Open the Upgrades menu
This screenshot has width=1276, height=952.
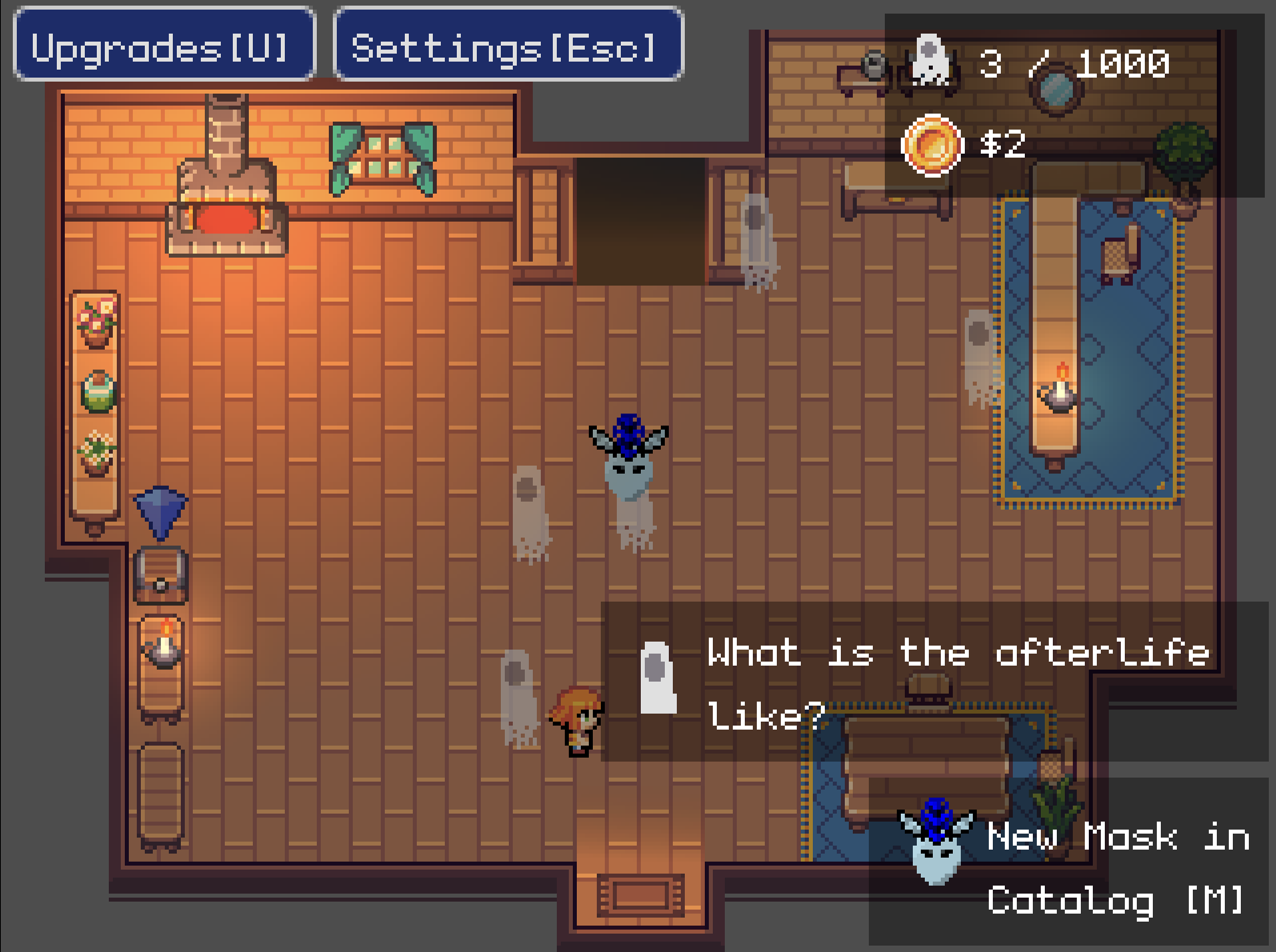pyautogui.click(x=164, y=46)
